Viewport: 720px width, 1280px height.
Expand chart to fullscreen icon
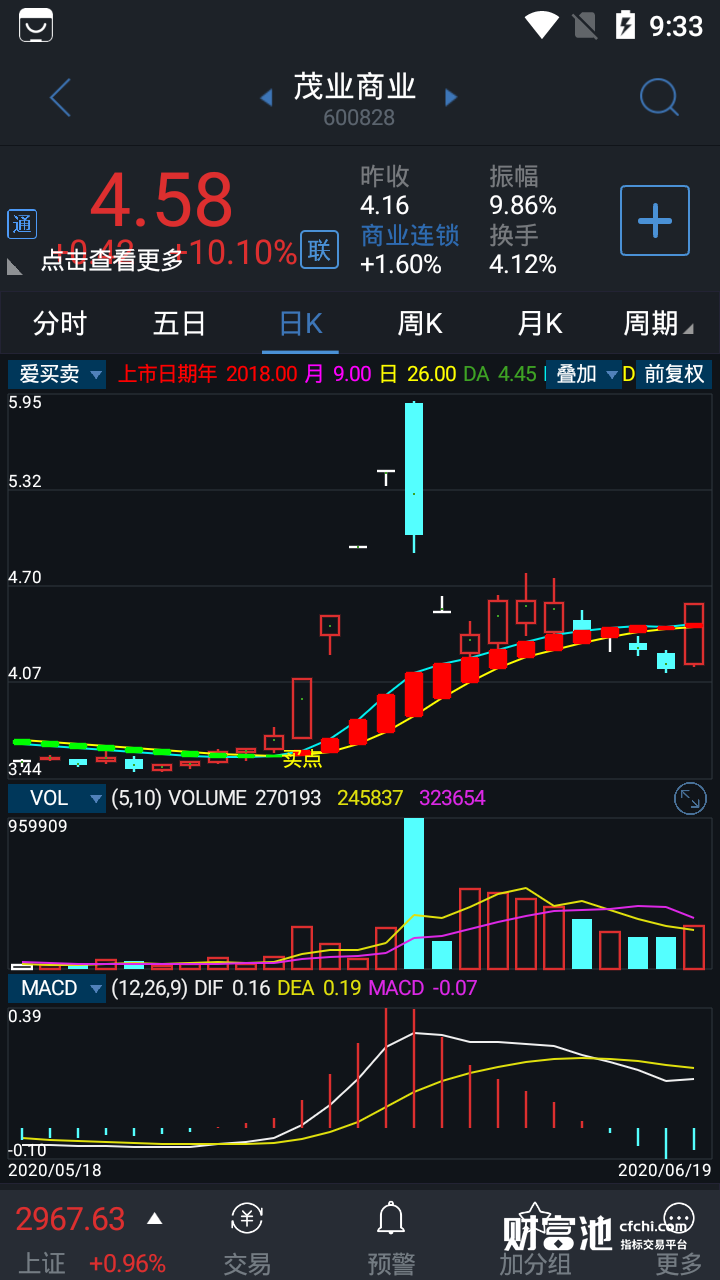click(690, 798)
